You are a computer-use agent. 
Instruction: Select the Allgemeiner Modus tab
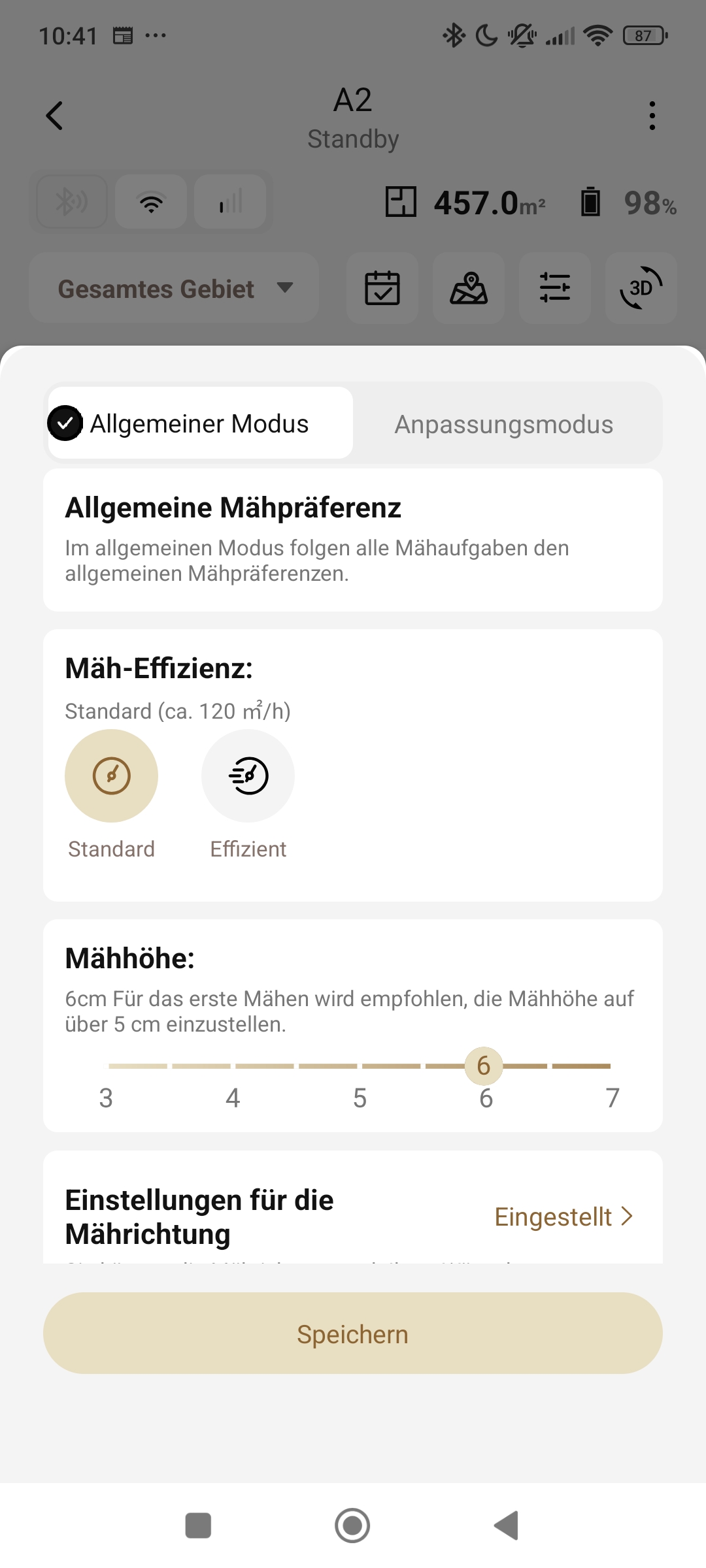200,423
